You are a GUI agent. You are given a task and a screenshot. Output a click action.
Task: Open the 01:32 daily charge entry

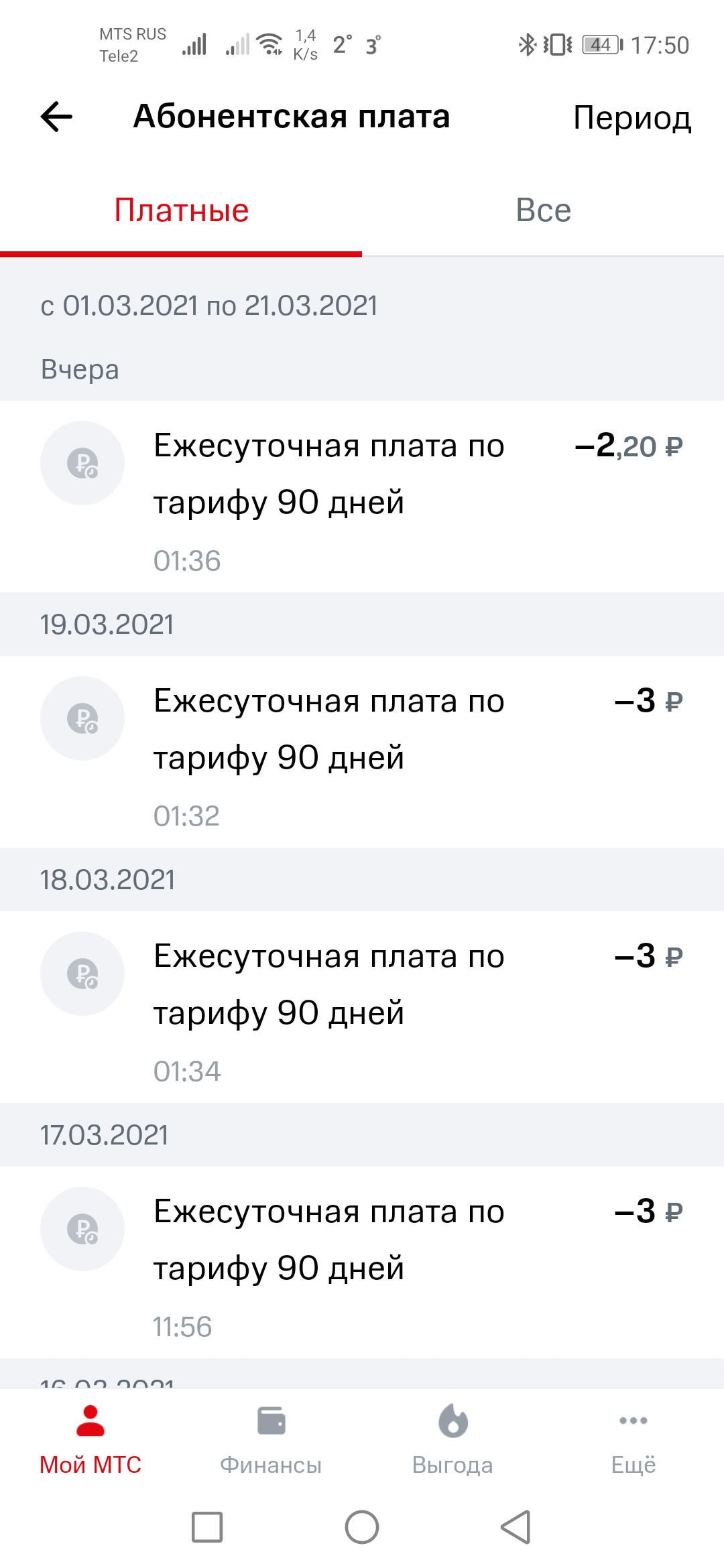pos(362,752)
